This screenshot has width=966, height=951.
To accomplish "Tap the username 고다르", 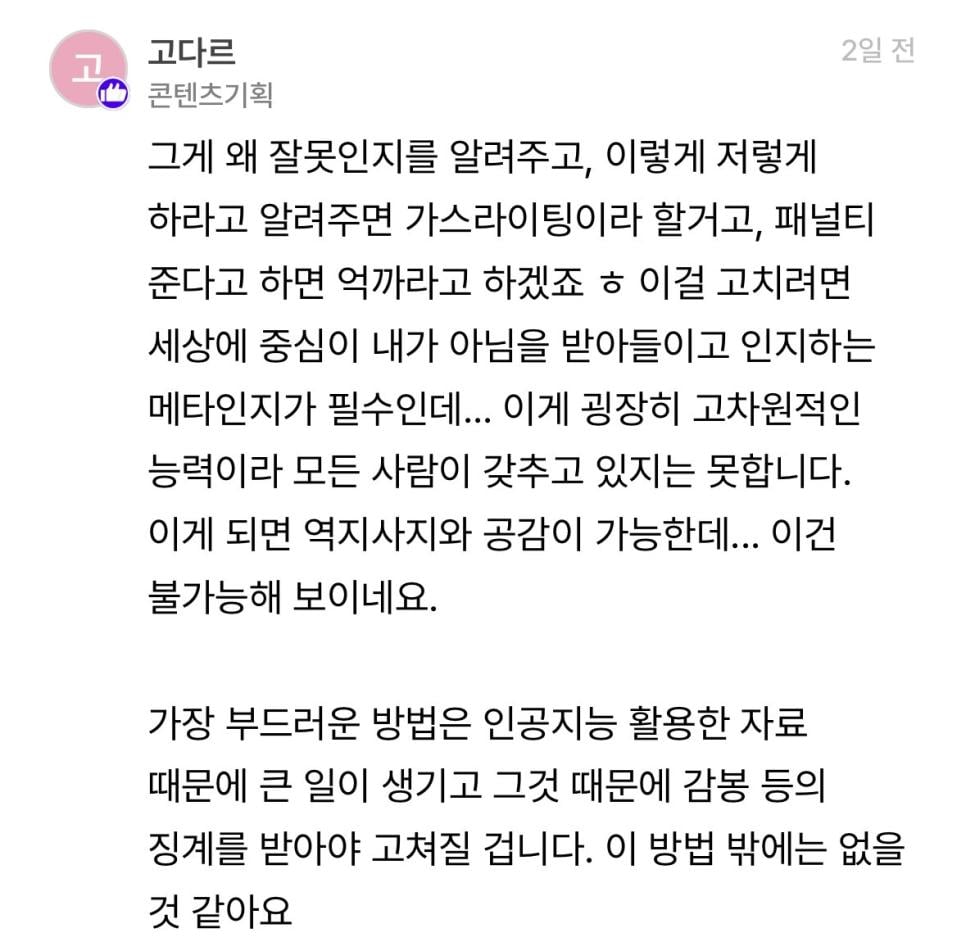I will pyautogui.click(x=191, y=52).
